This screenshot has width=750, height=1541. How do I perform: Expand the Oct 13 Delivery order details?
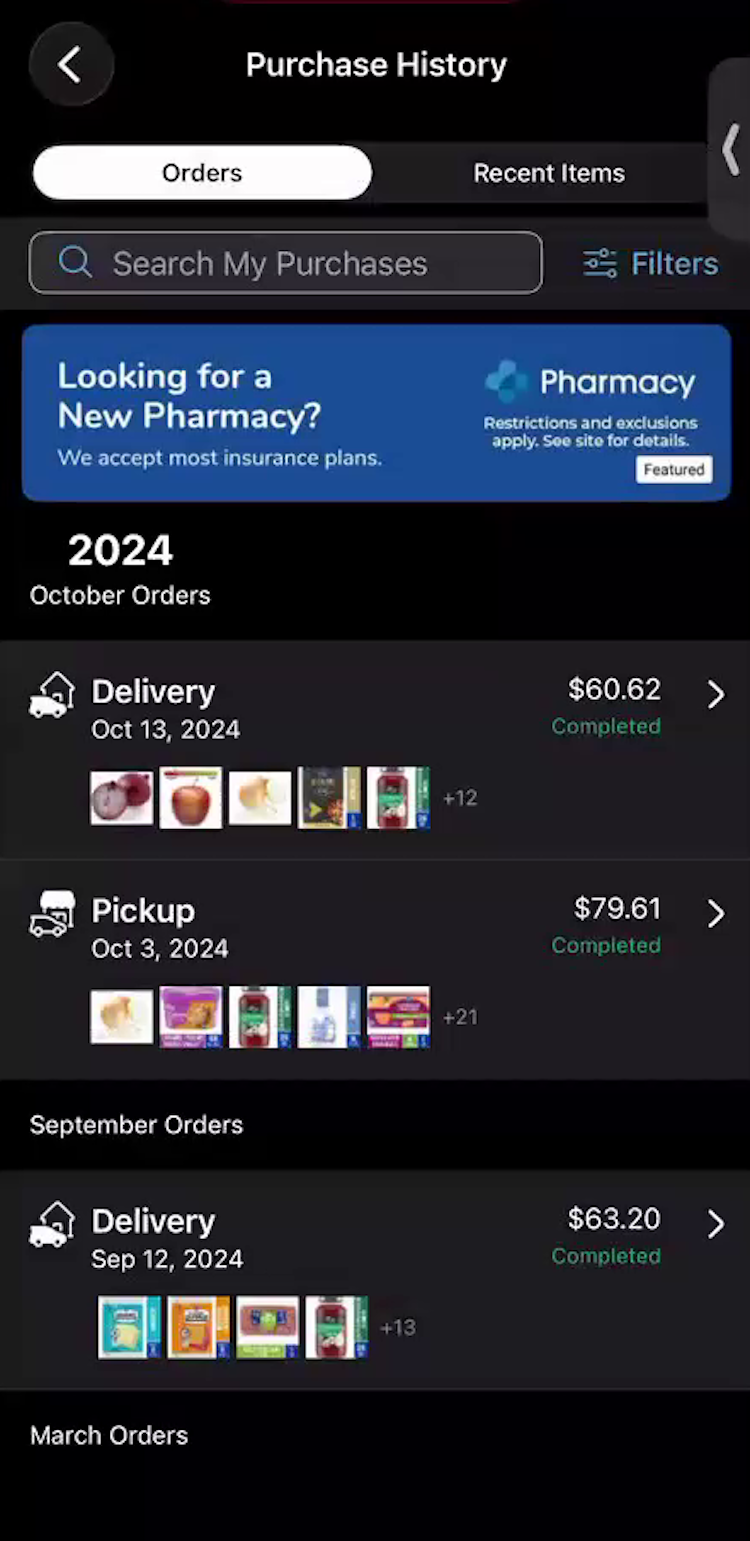716,694
